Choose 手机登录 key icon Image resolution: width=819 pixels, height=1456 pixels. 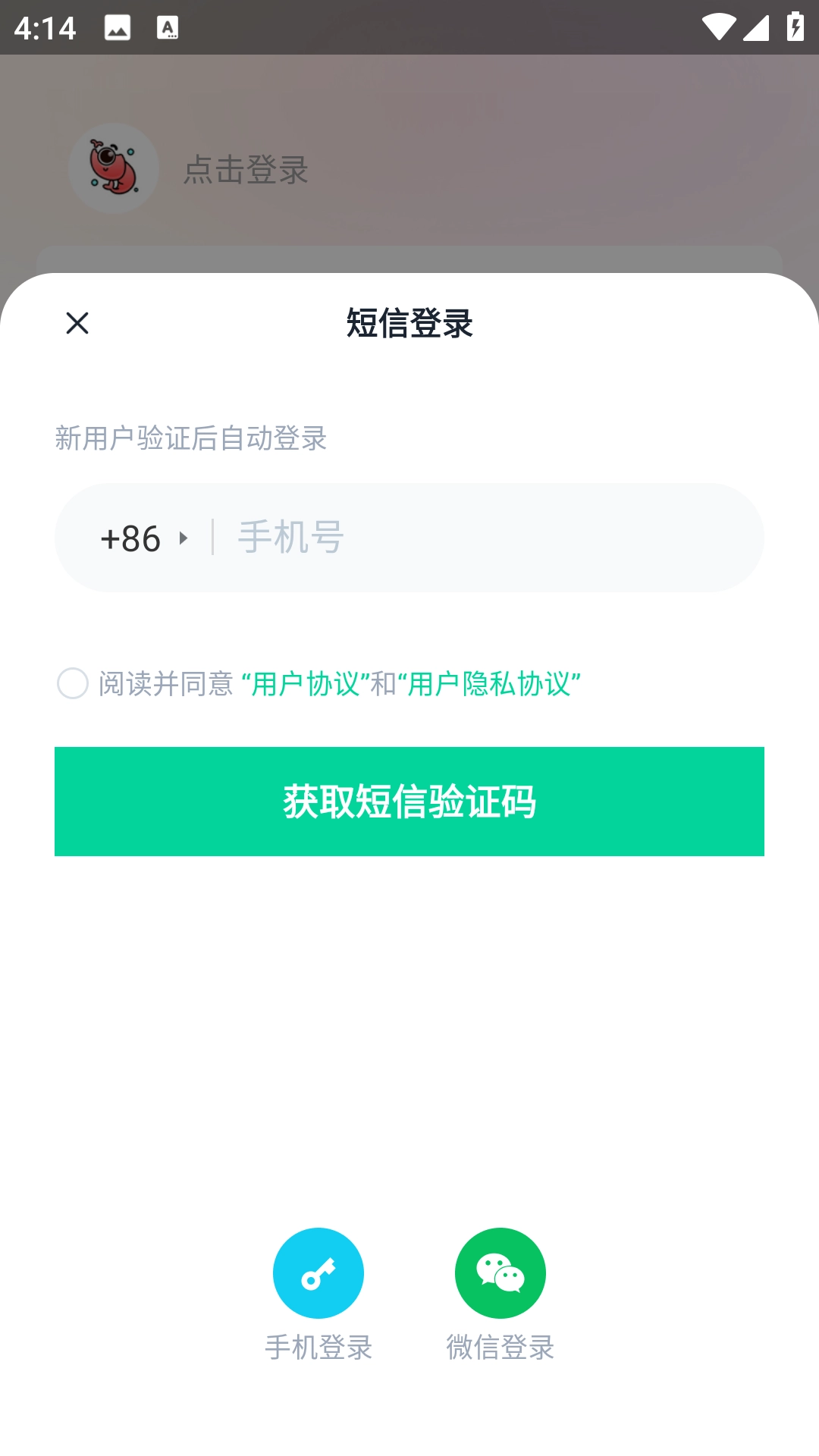tap(318, 1273)
